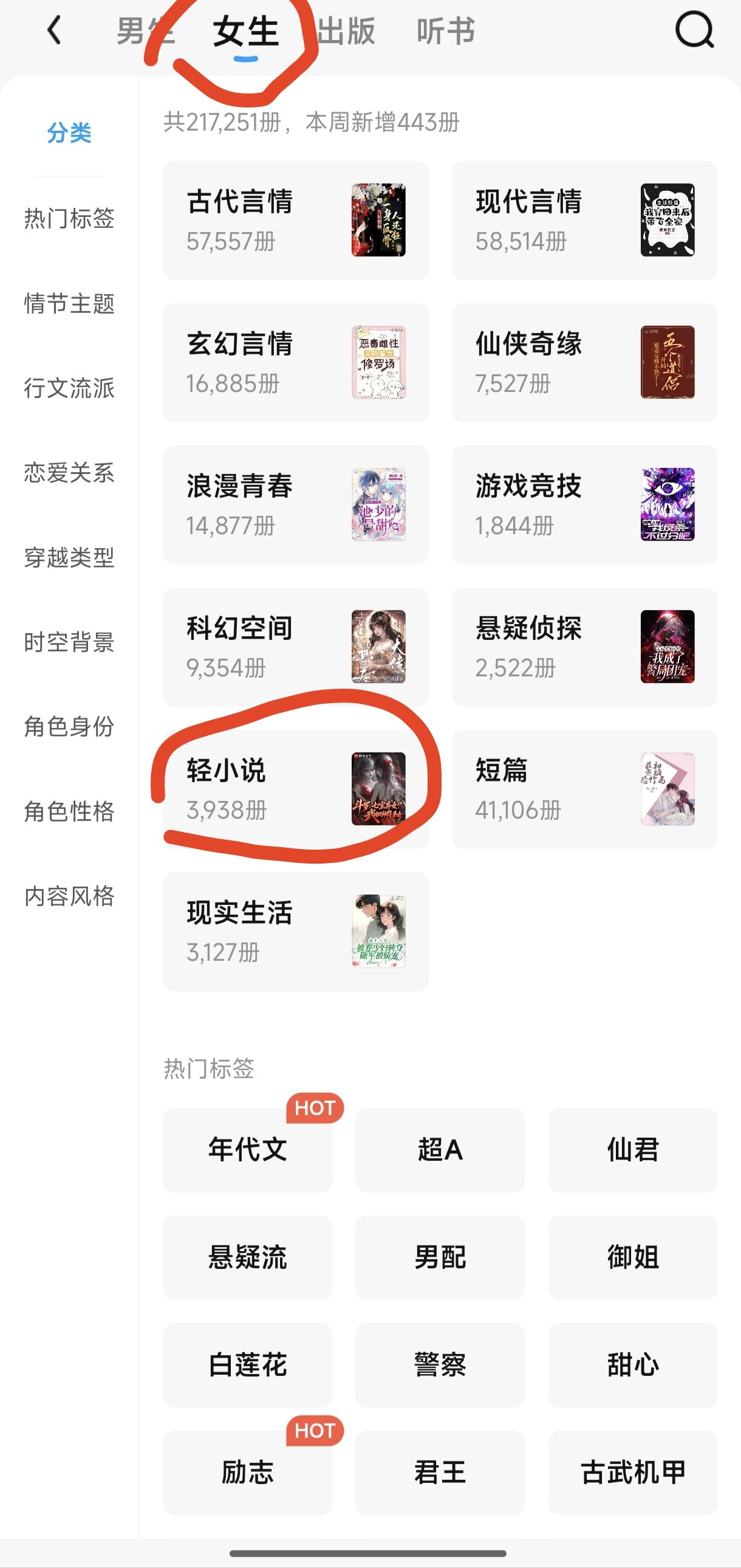The width and height of the screenshot is (741, 1568).
Task: Choose the 古武机甲 tag
Action: (633, 1473)
